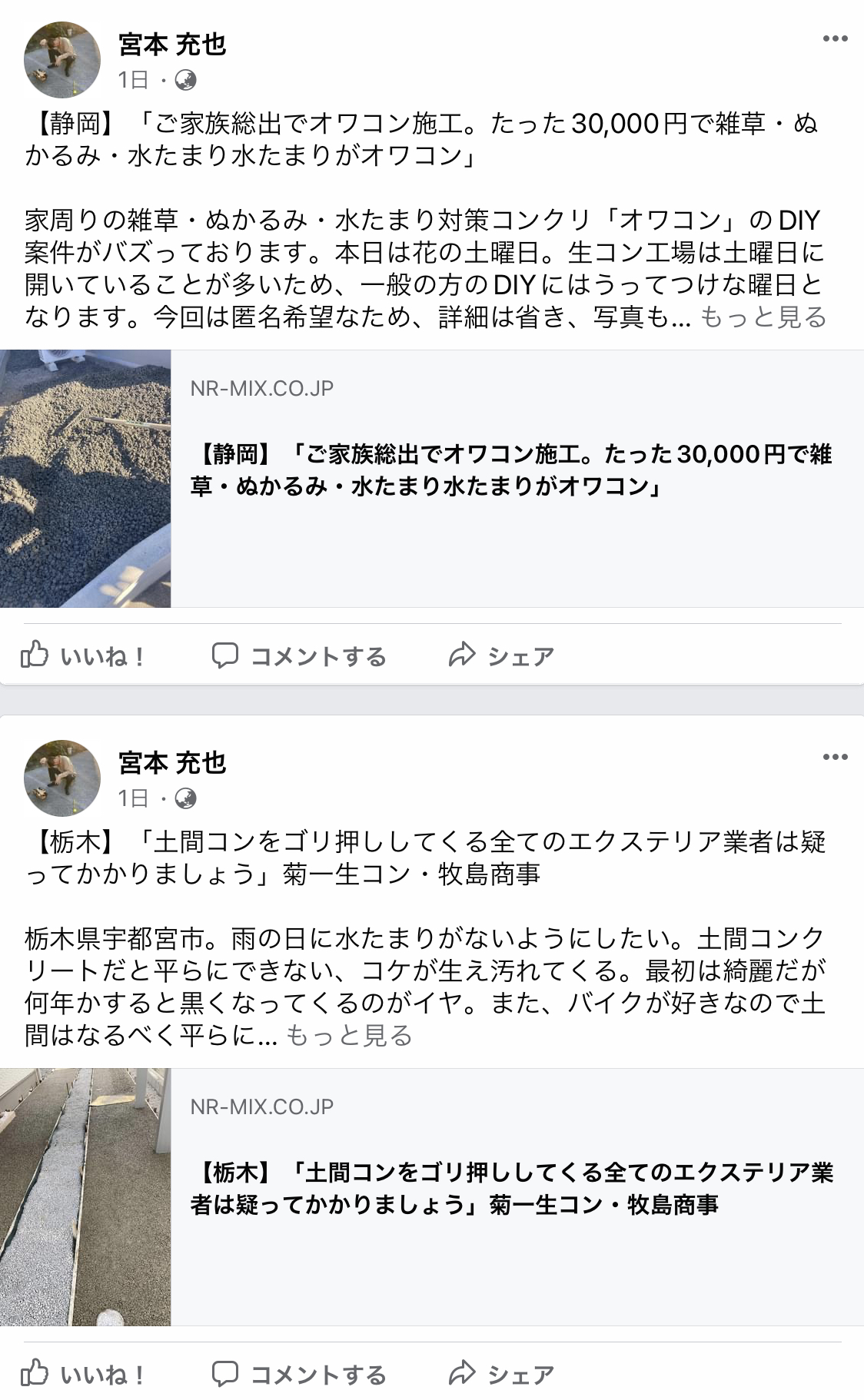Tap コメントする under the 静岡 post
This screenshot has width=864, height=1400.
click(x=299, y=655)
